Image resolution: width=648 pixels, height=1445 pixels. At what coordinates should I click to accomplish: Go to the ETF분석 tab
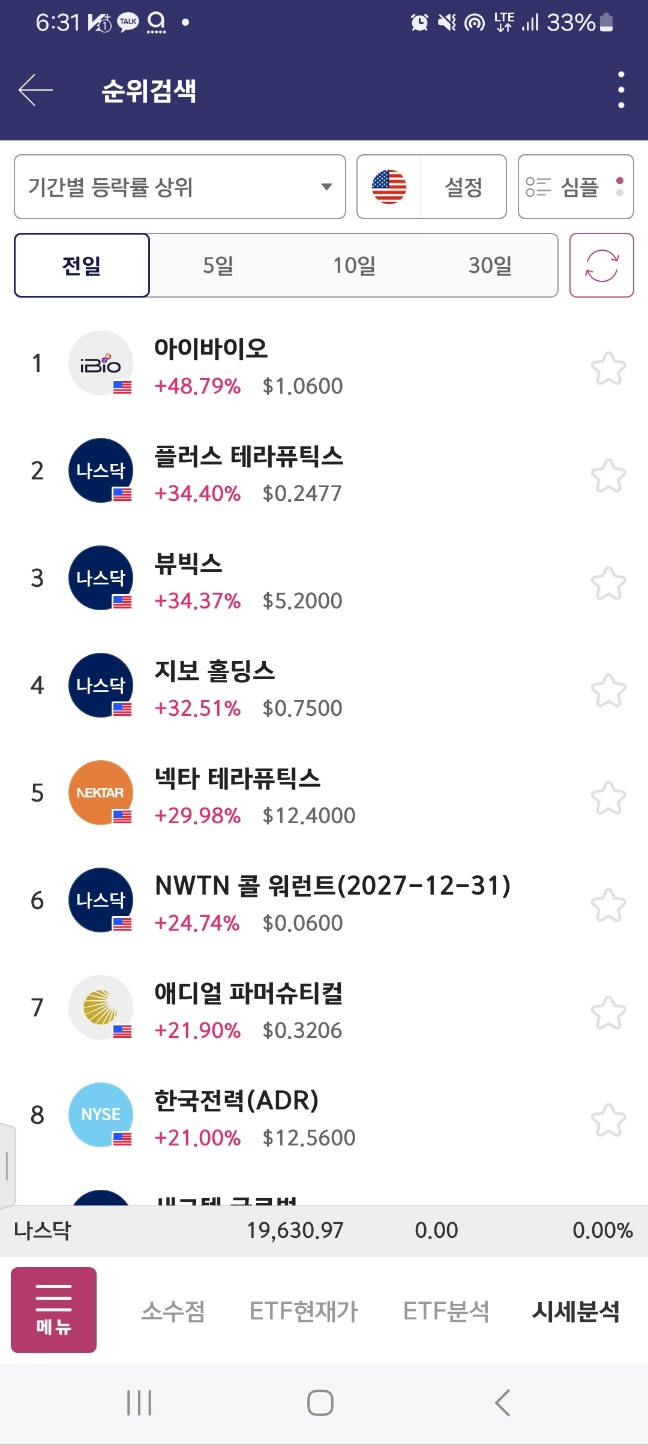pyautogui.click(x=446, y=1311)
